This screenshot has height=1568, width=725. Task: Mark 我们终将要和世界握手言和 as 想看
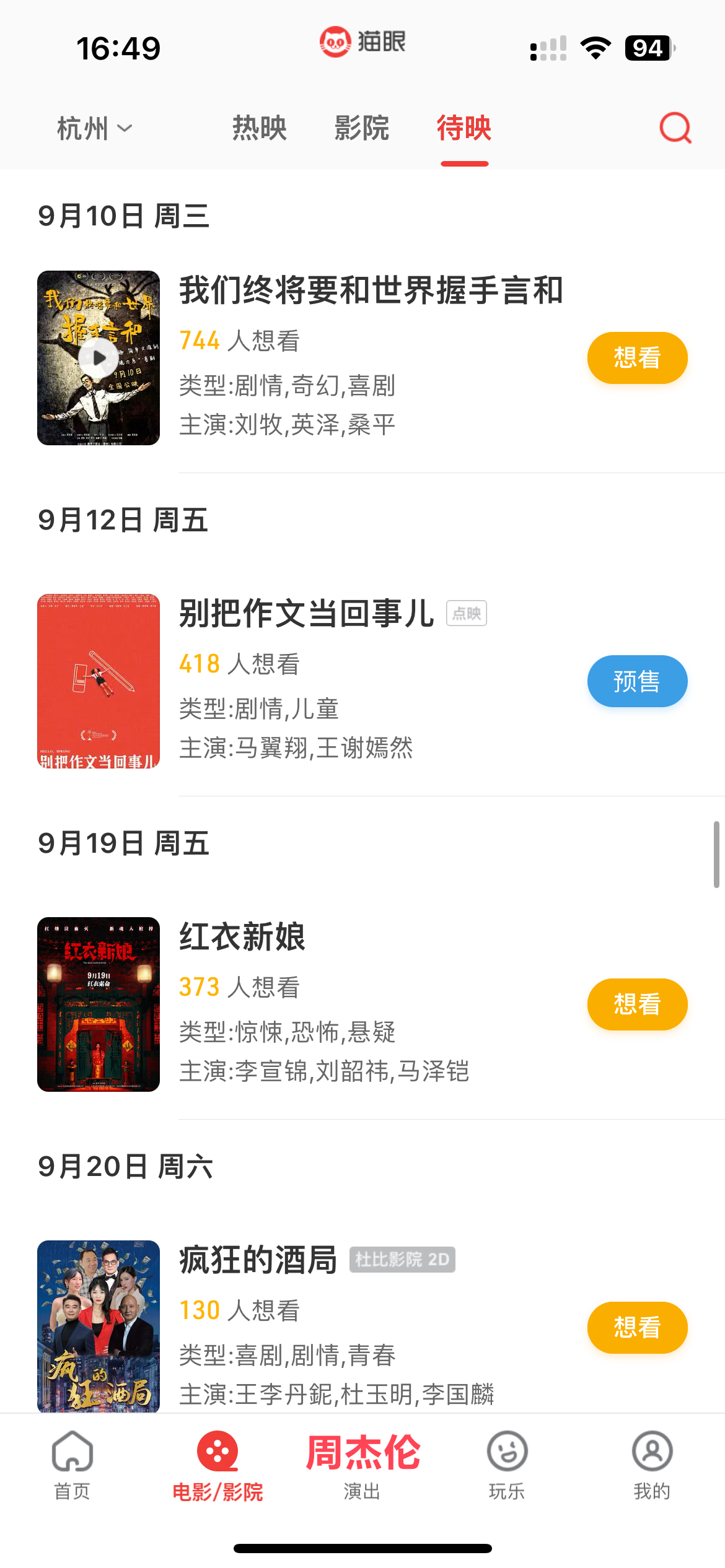(637, 358)
